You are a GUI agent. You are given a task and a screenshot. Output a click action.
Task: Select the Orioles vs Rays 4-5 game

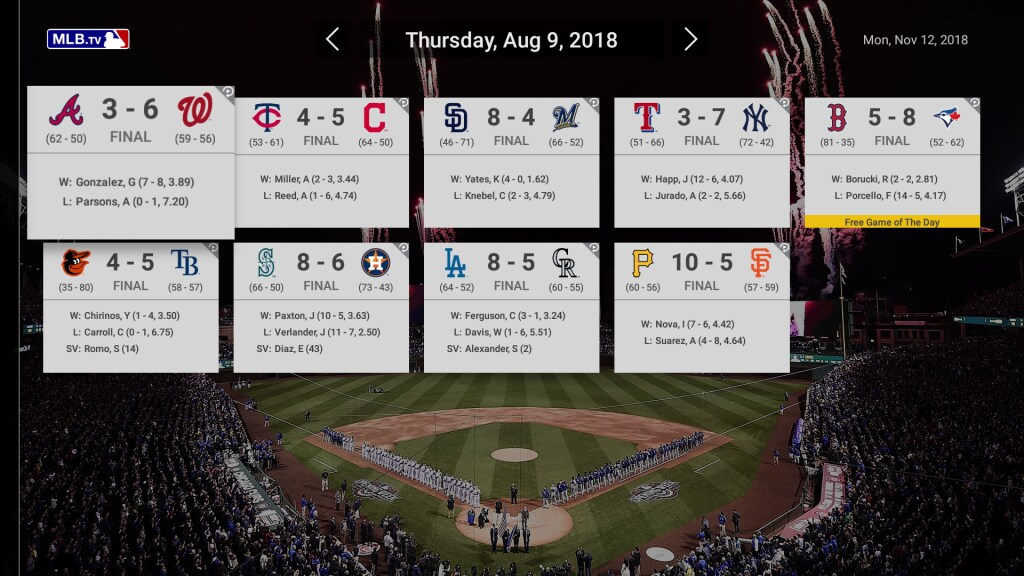click(131, 307)
